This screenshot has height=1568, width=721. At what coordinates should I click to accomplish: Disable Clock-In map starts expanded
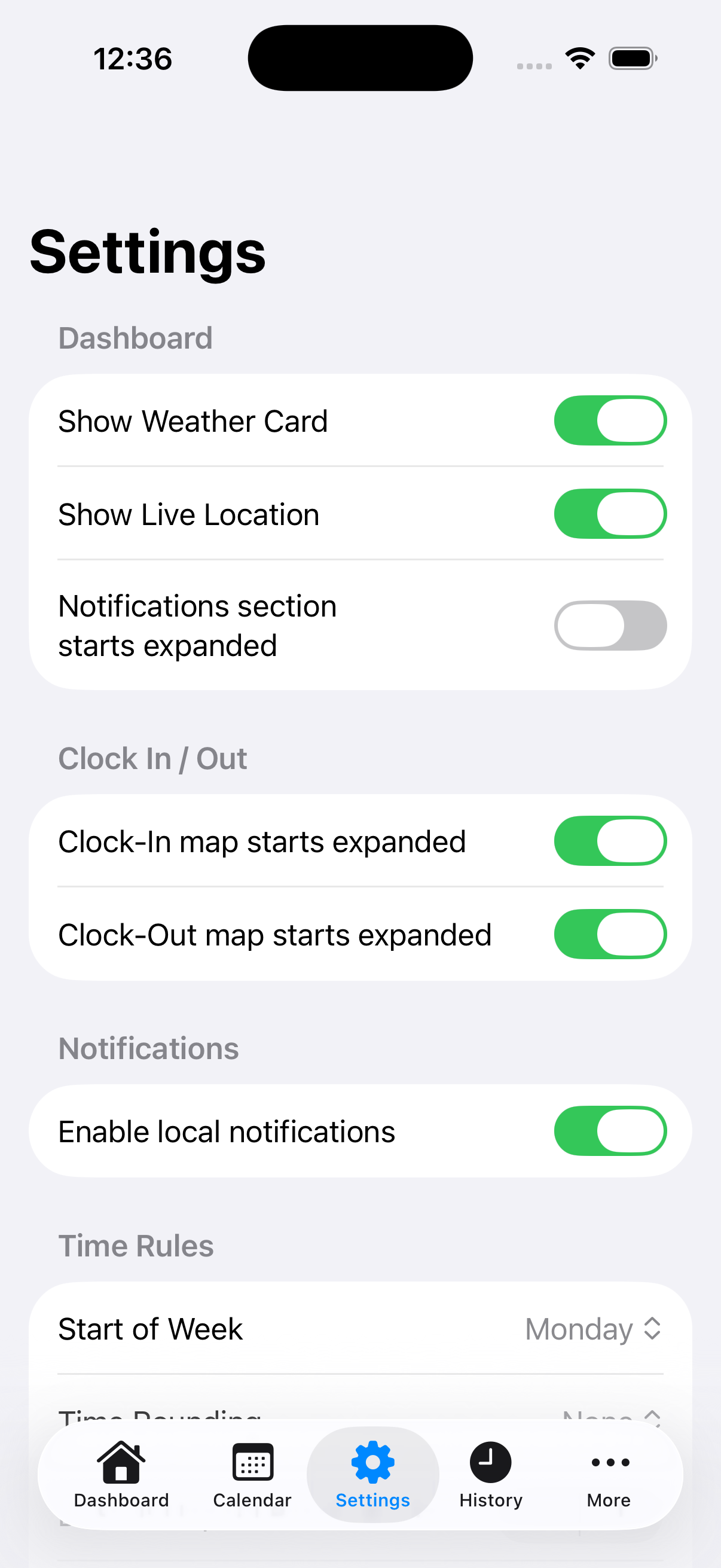610,841
